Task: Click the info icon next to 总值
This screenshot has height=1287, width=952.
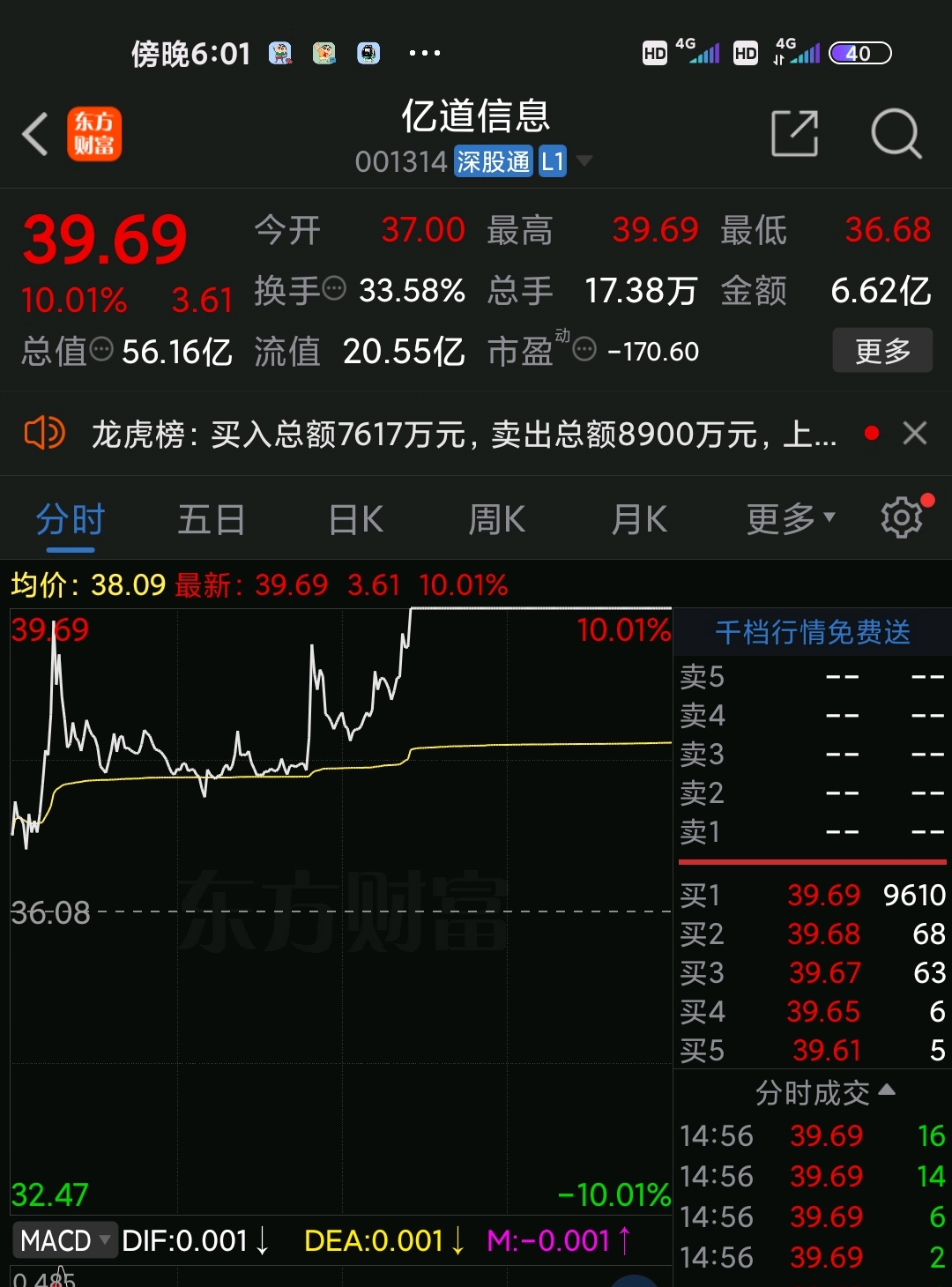Action: pos(100,352)
